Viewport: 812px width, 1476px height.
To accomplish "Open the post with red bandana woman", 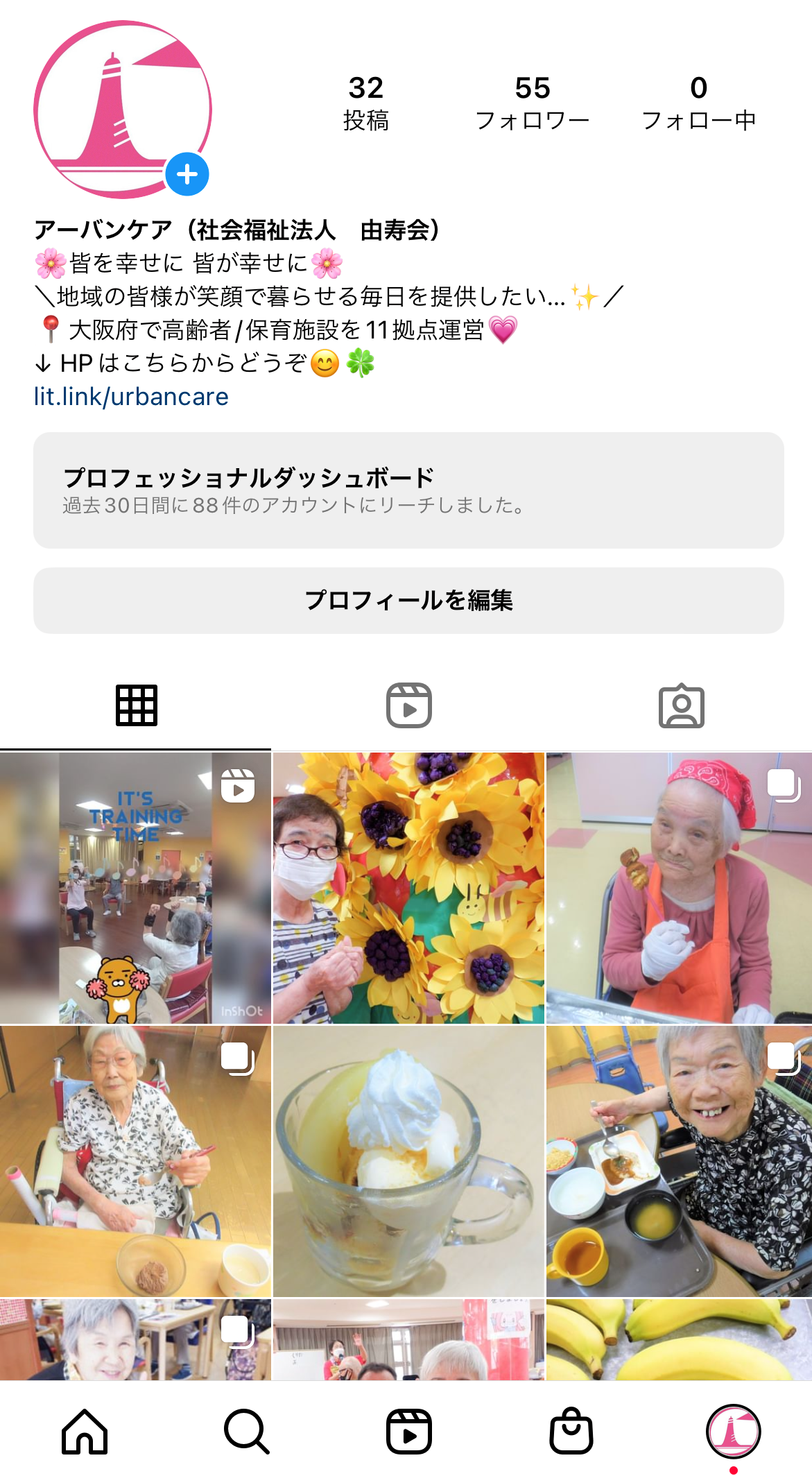I will pos(680,888).
